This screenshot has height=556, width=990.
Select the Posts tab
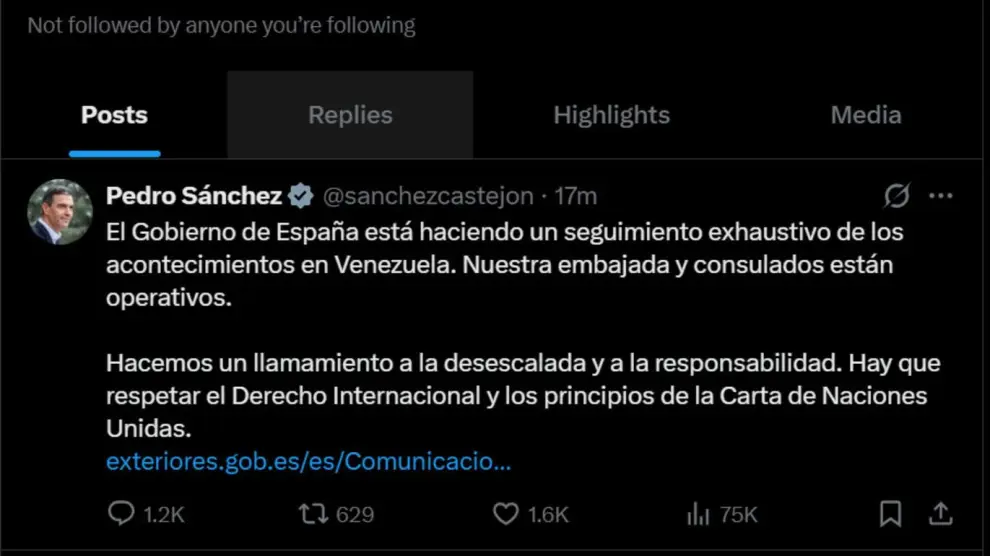click(114, 115)
